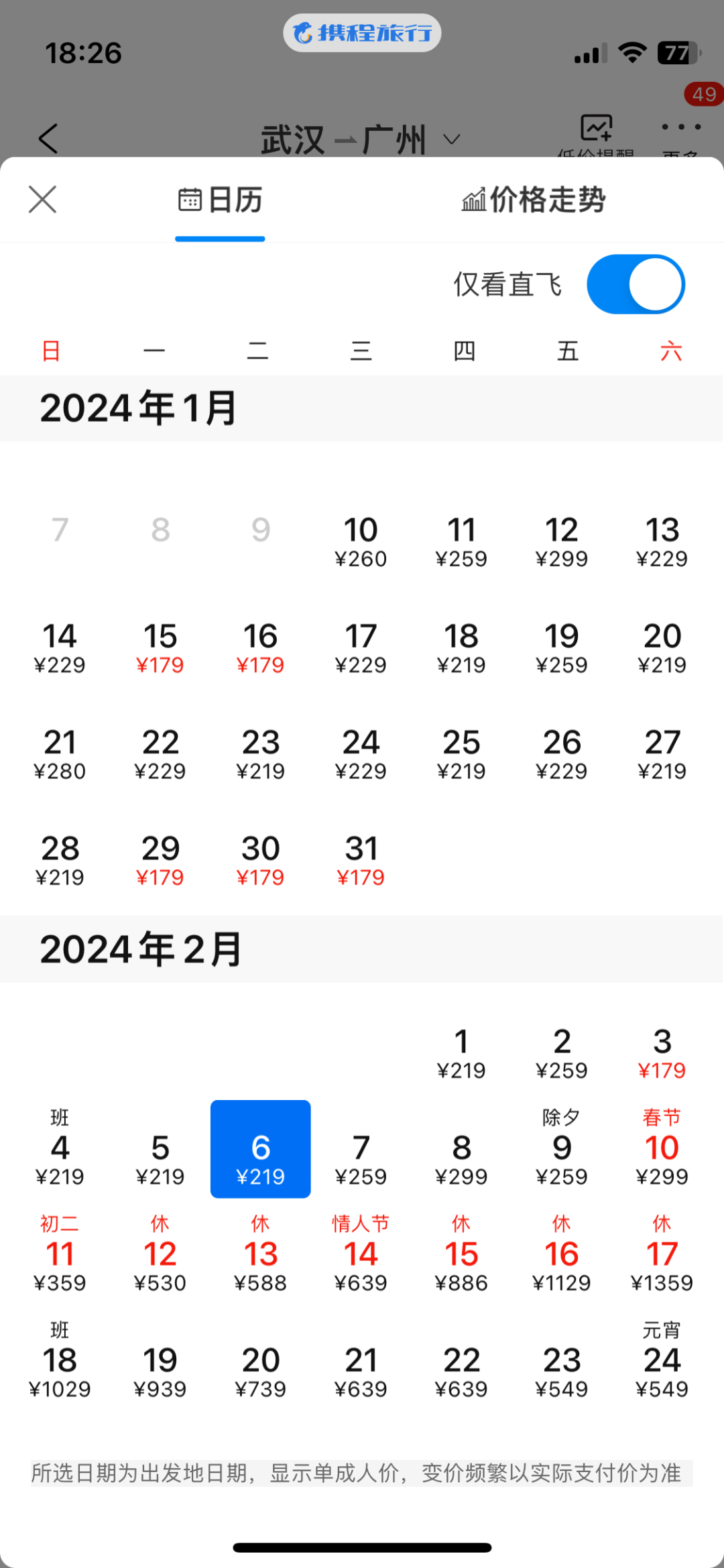Tap the selected date February 6
Viewport: 724px width, 1568px height.
[260, 1149]
